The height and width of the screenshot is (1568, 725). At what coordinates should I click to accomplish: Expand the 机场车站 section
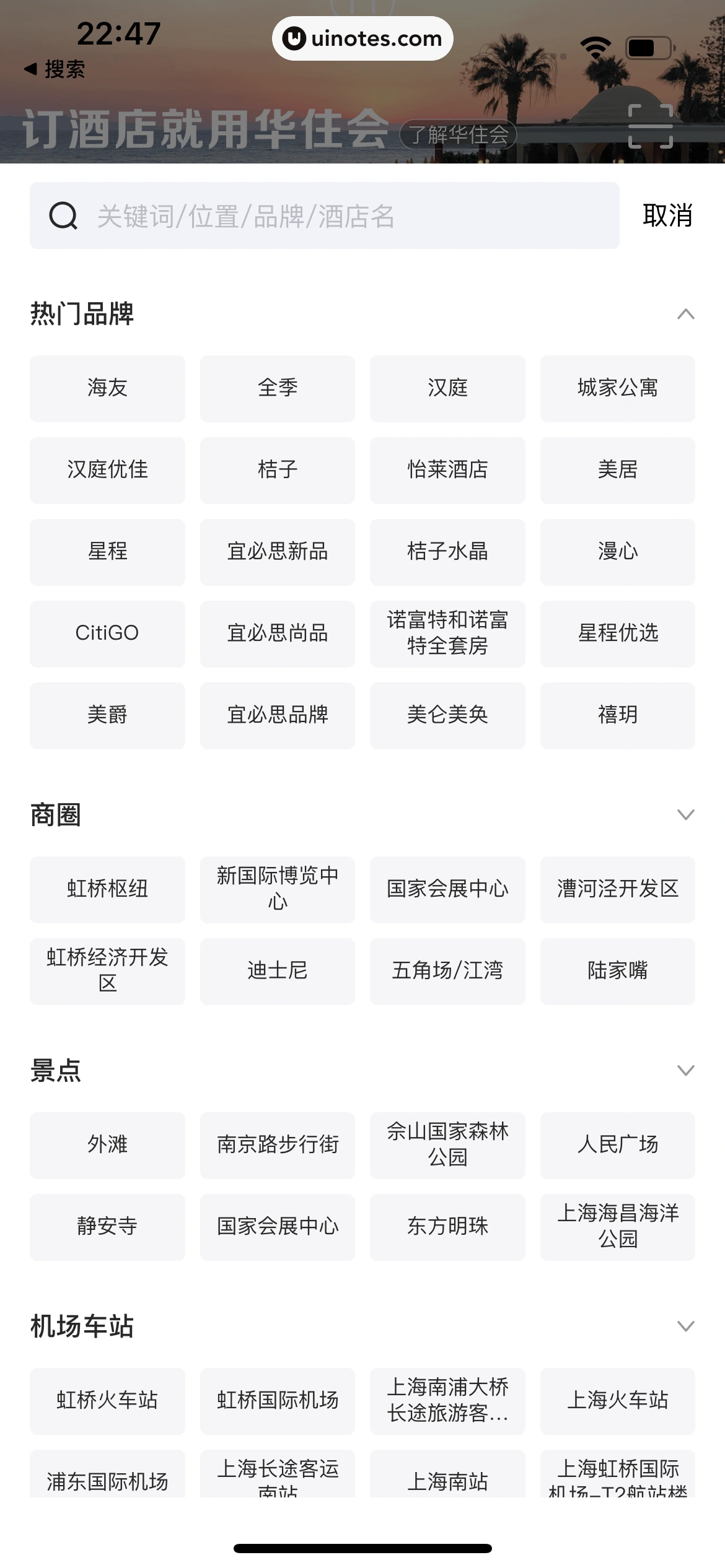[x=685, y=1326]
